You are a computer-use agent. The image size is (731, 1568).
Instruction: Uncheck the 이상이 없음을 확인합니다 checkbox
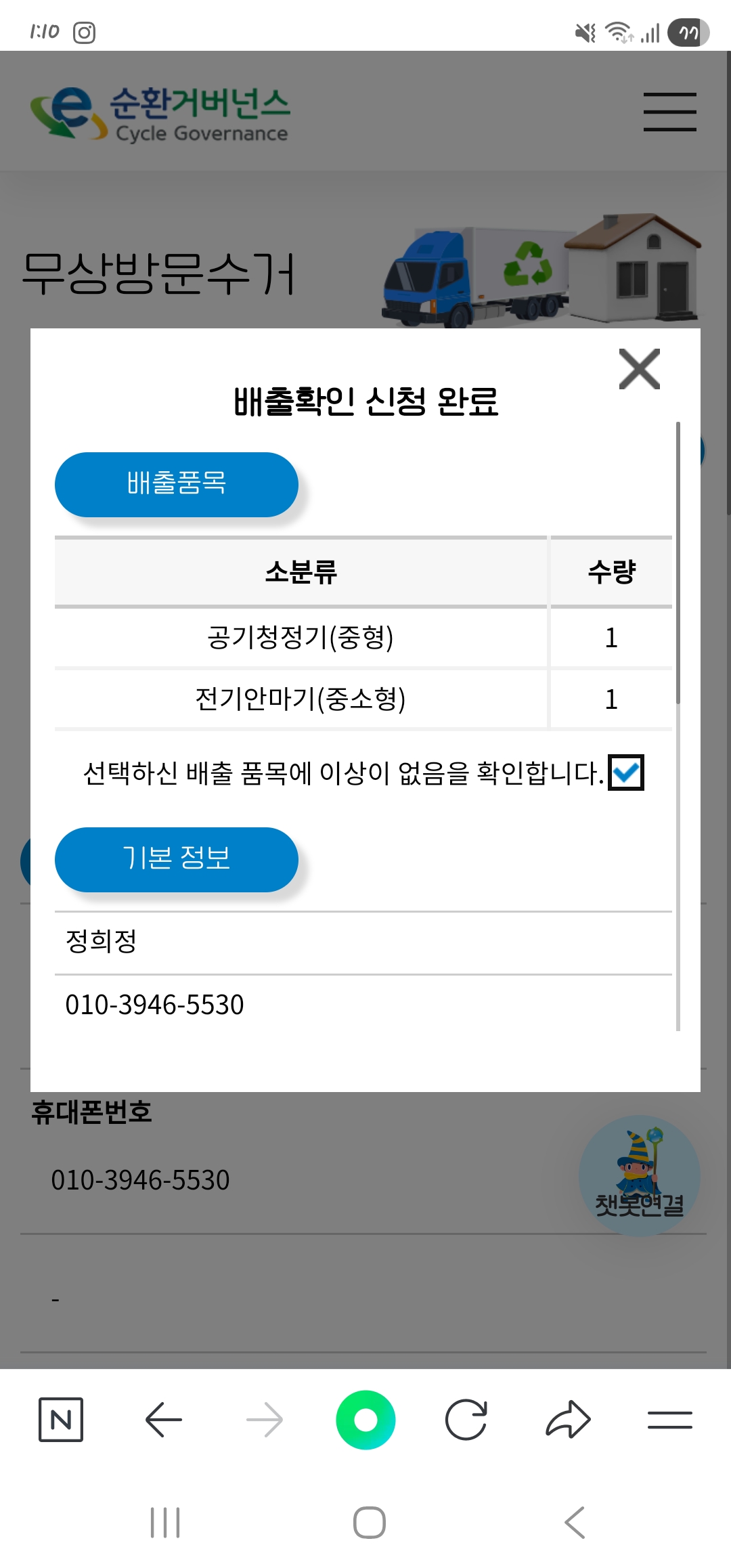[x=625, y=772]
